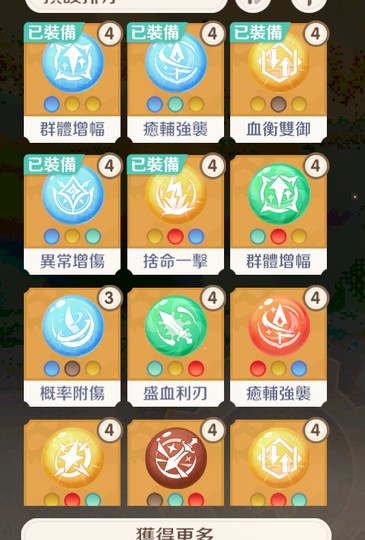Open the 捨命一擊 card
The width and height of the screenshot is (365, 540).
coord(176,215)
